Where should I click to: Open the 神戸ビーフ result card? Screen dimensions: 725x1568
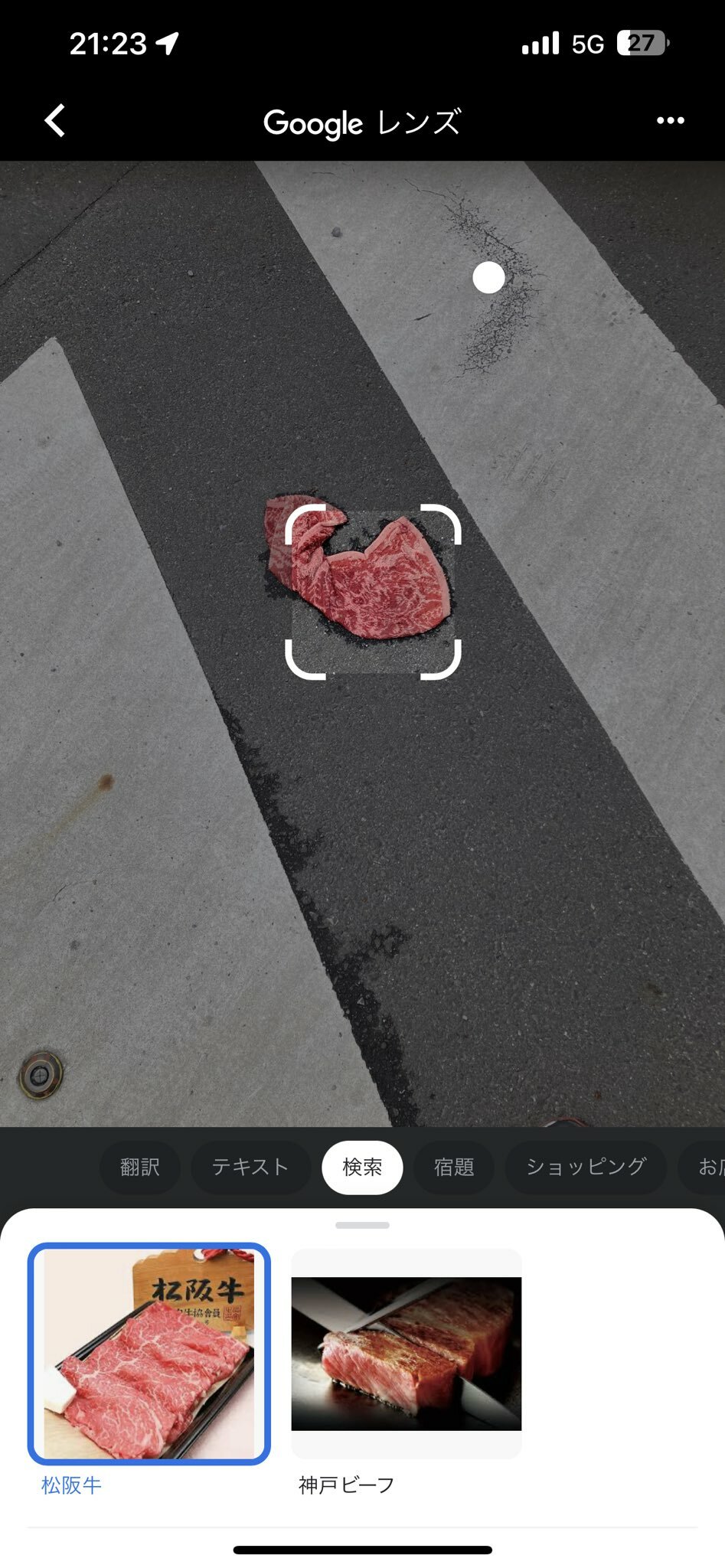tap(406, 1354)
